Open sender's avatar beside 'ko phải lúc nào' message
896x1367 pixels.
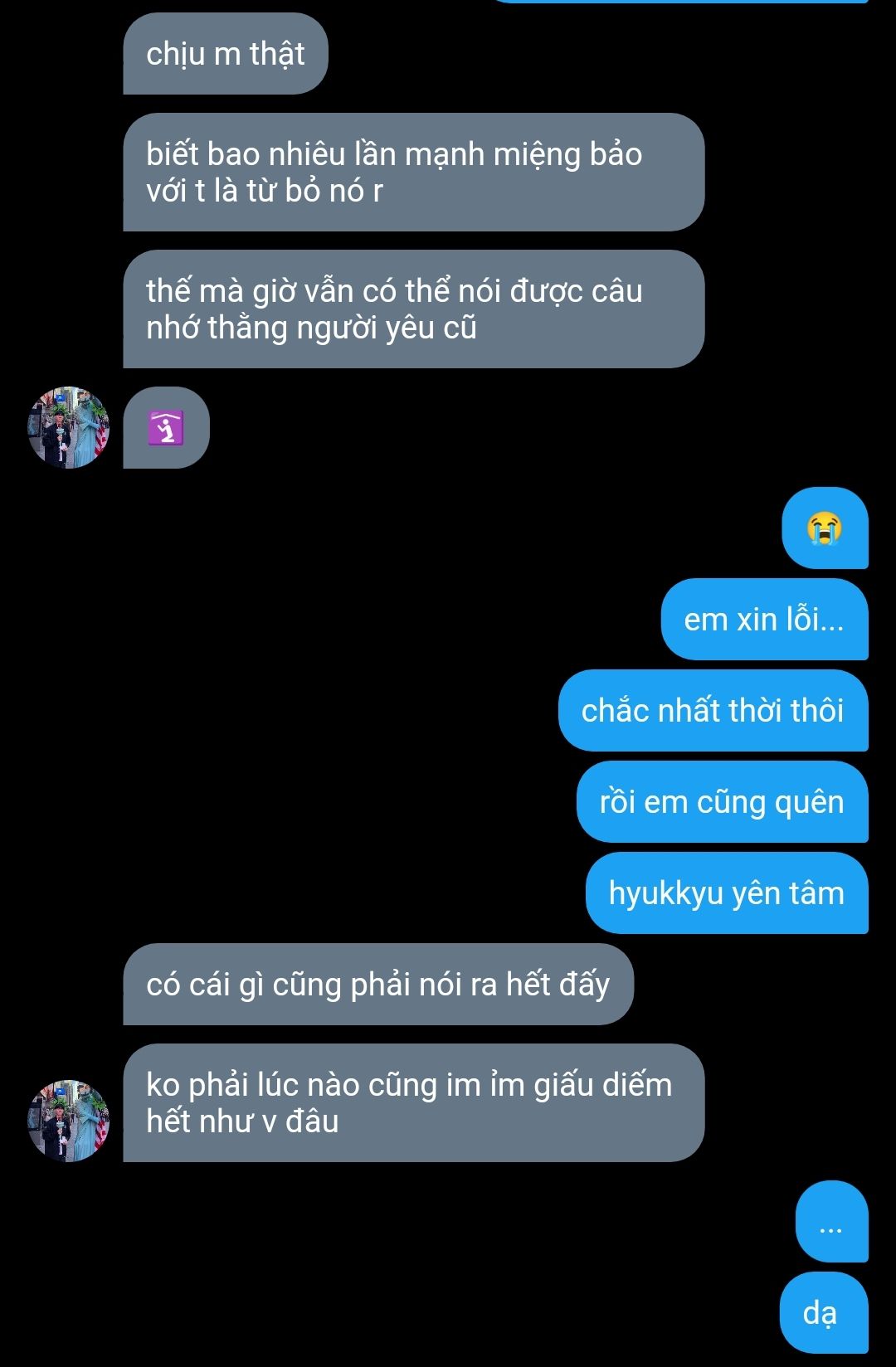tap(68, 1121)
